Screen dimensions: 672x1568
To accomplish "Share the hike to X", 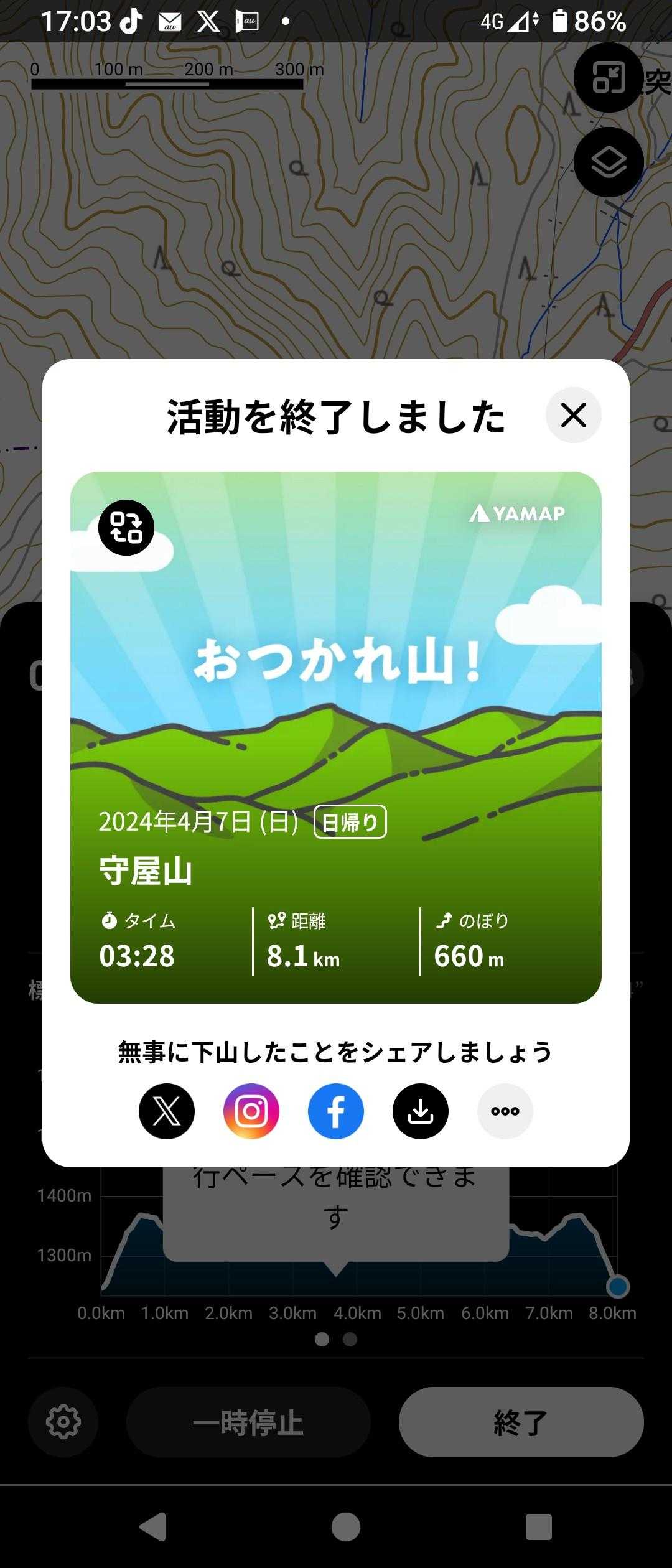I will click(167, 1111).
